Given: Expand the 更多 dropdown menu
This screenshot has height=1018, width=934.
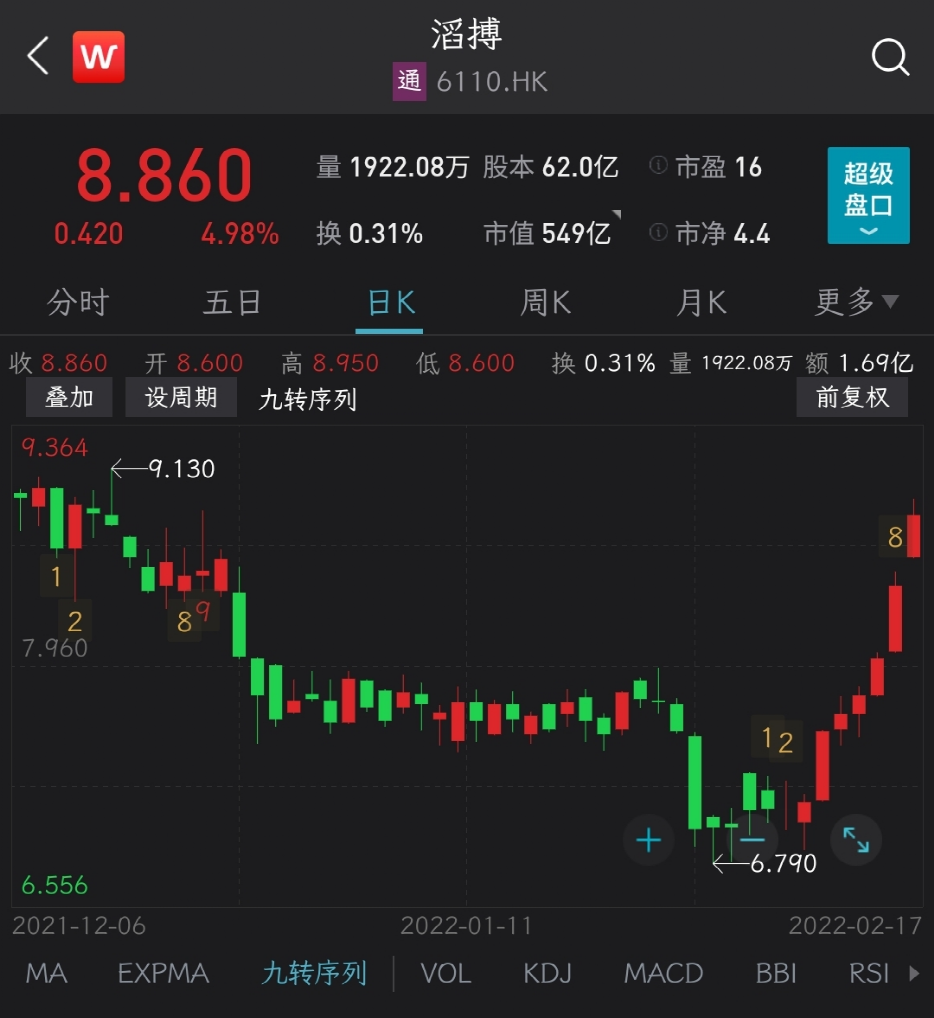Looking at the screenshot, I should point(855,302).
